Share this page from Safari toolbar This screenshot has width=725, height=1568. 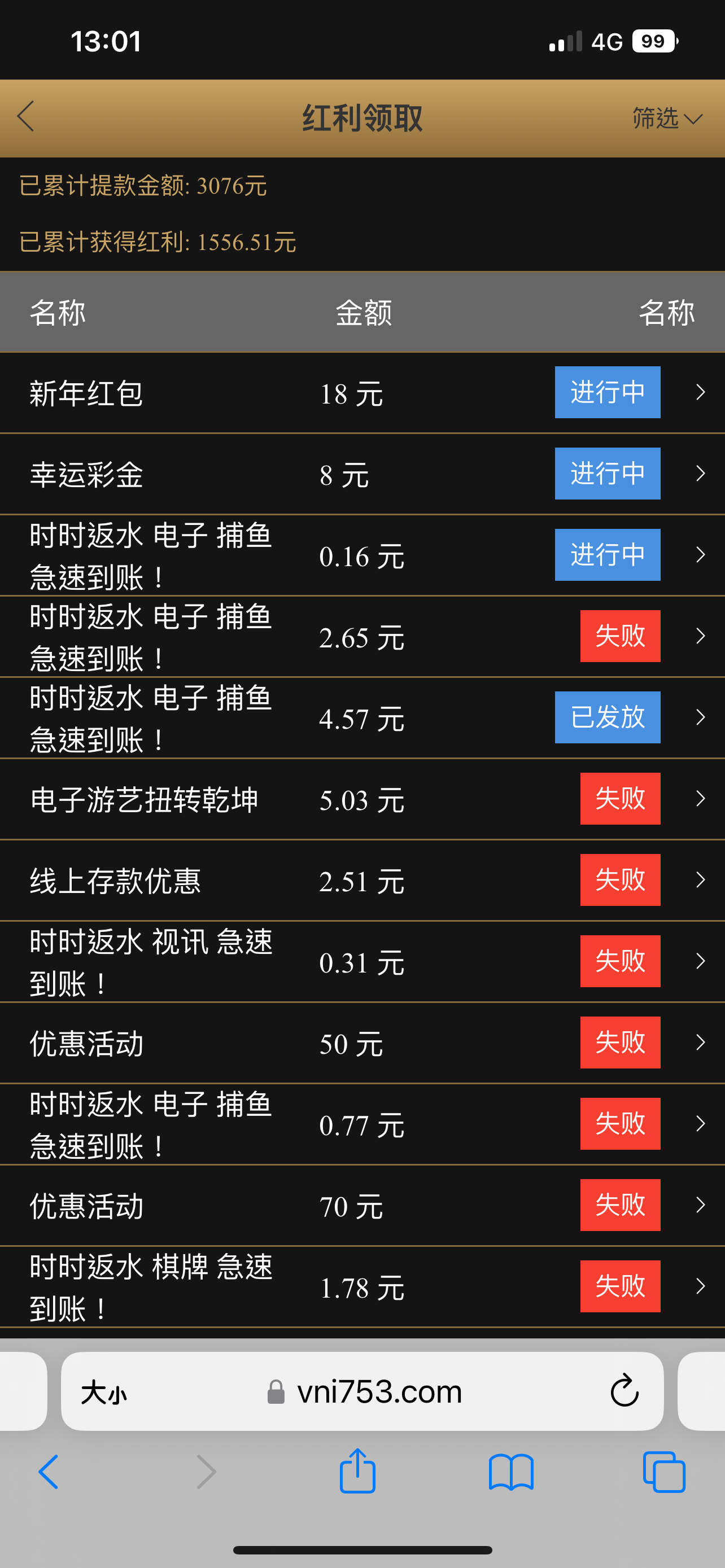[x=357, y=1472]
